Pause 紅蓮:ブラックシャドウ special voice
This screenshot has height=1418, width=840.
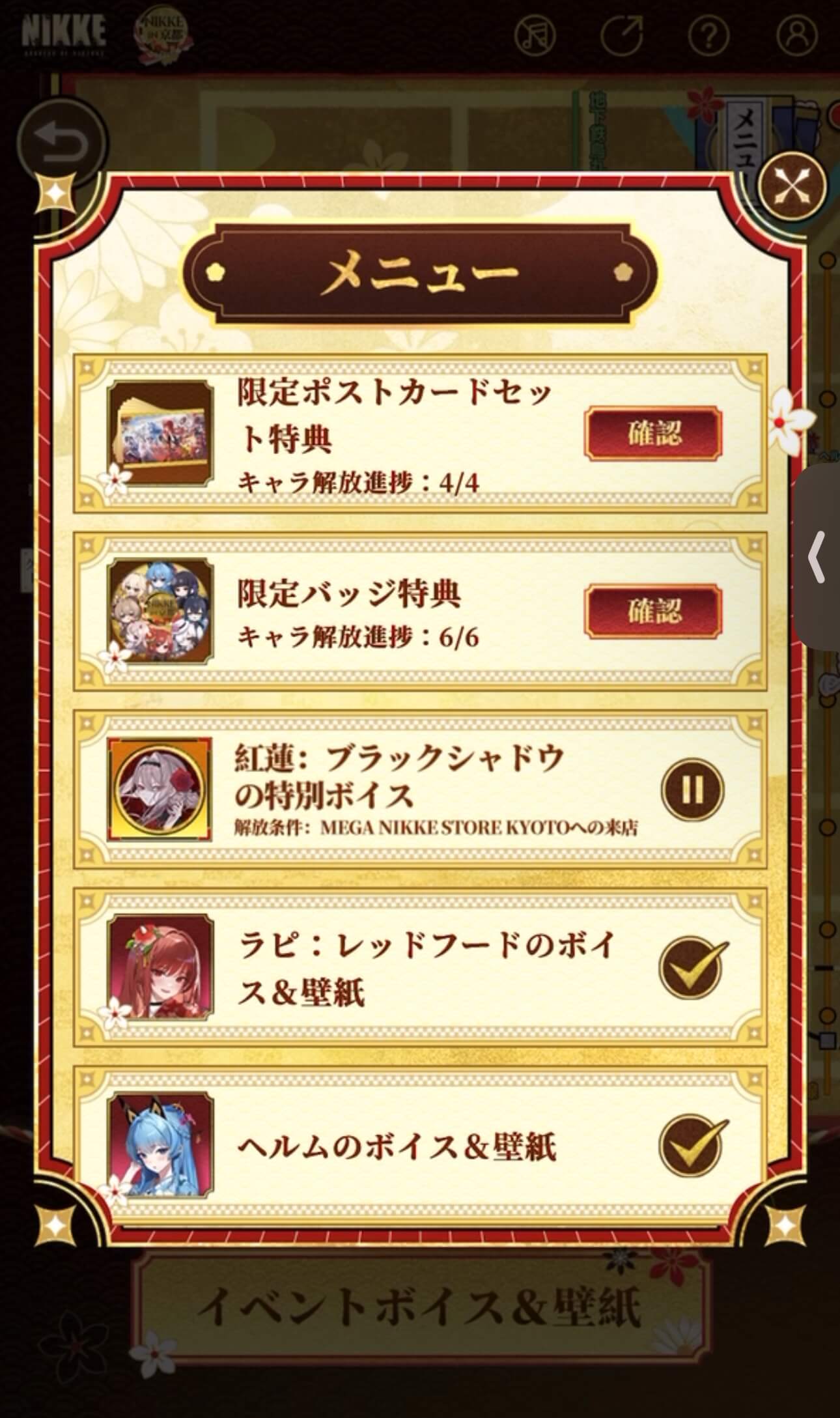point(692,789)
